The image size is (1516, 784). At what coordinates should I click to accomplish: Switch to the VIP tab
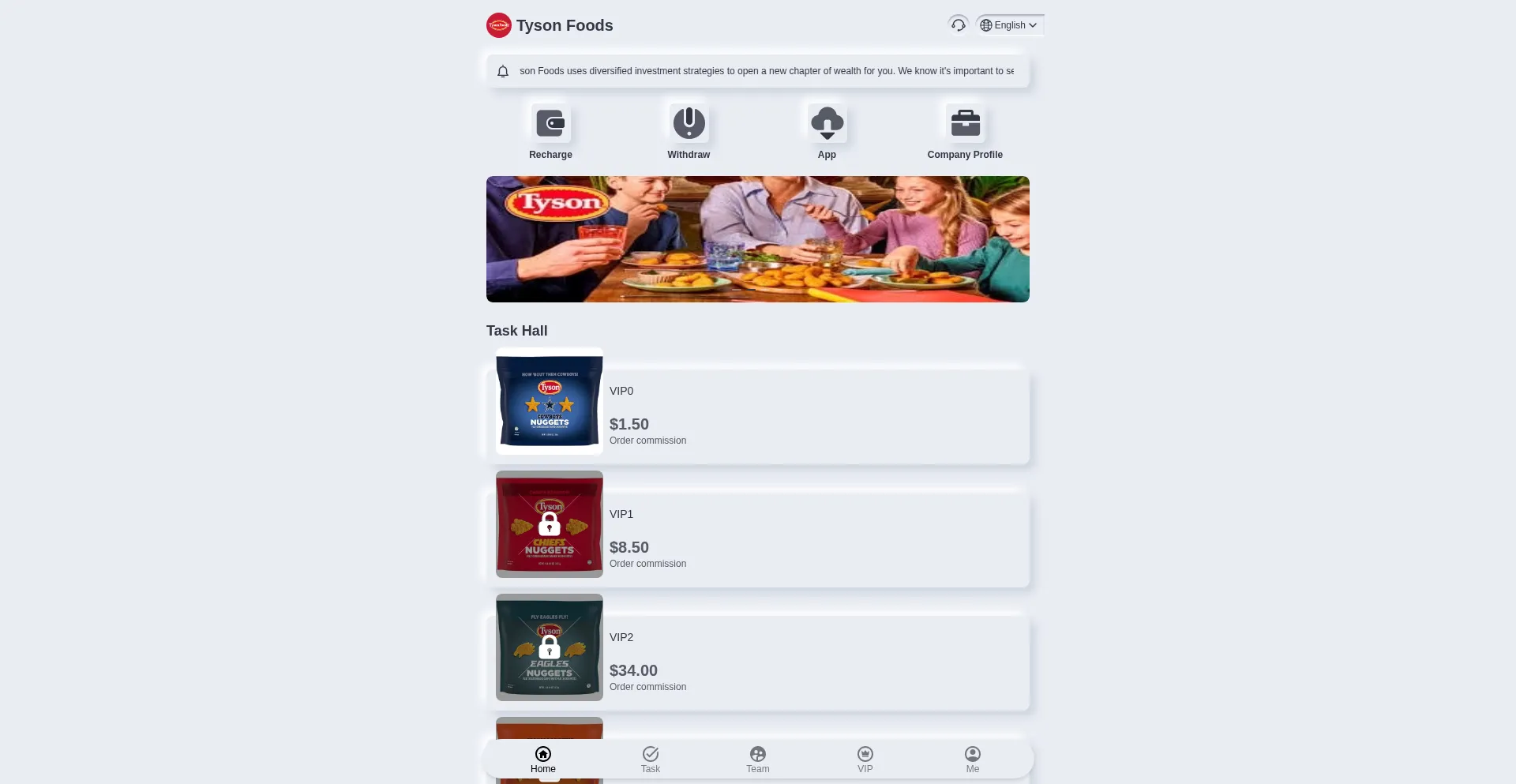coord(865,760)
